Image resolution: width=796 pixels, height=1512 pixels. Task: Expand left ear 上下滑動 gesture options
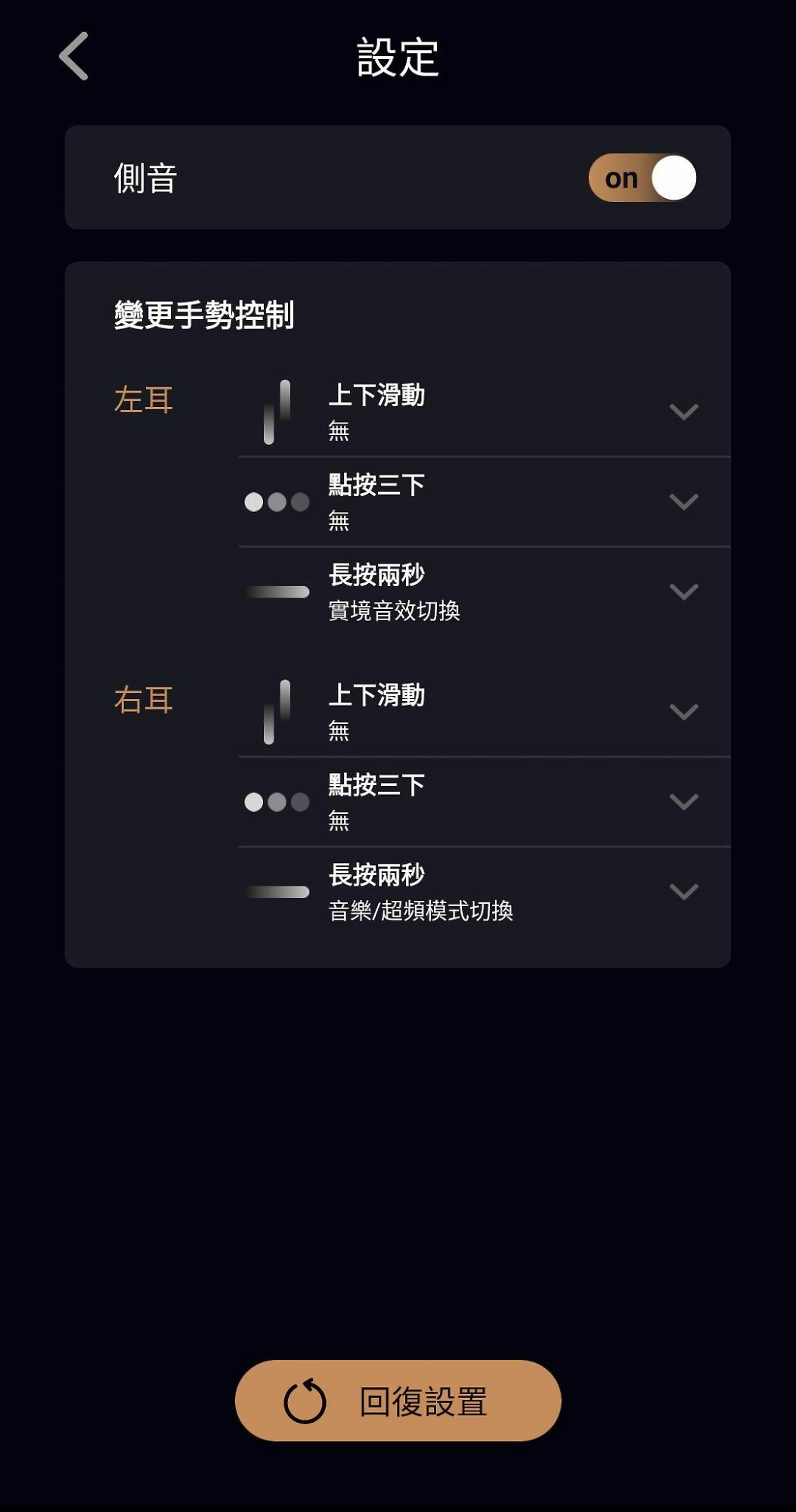point(683,411)
